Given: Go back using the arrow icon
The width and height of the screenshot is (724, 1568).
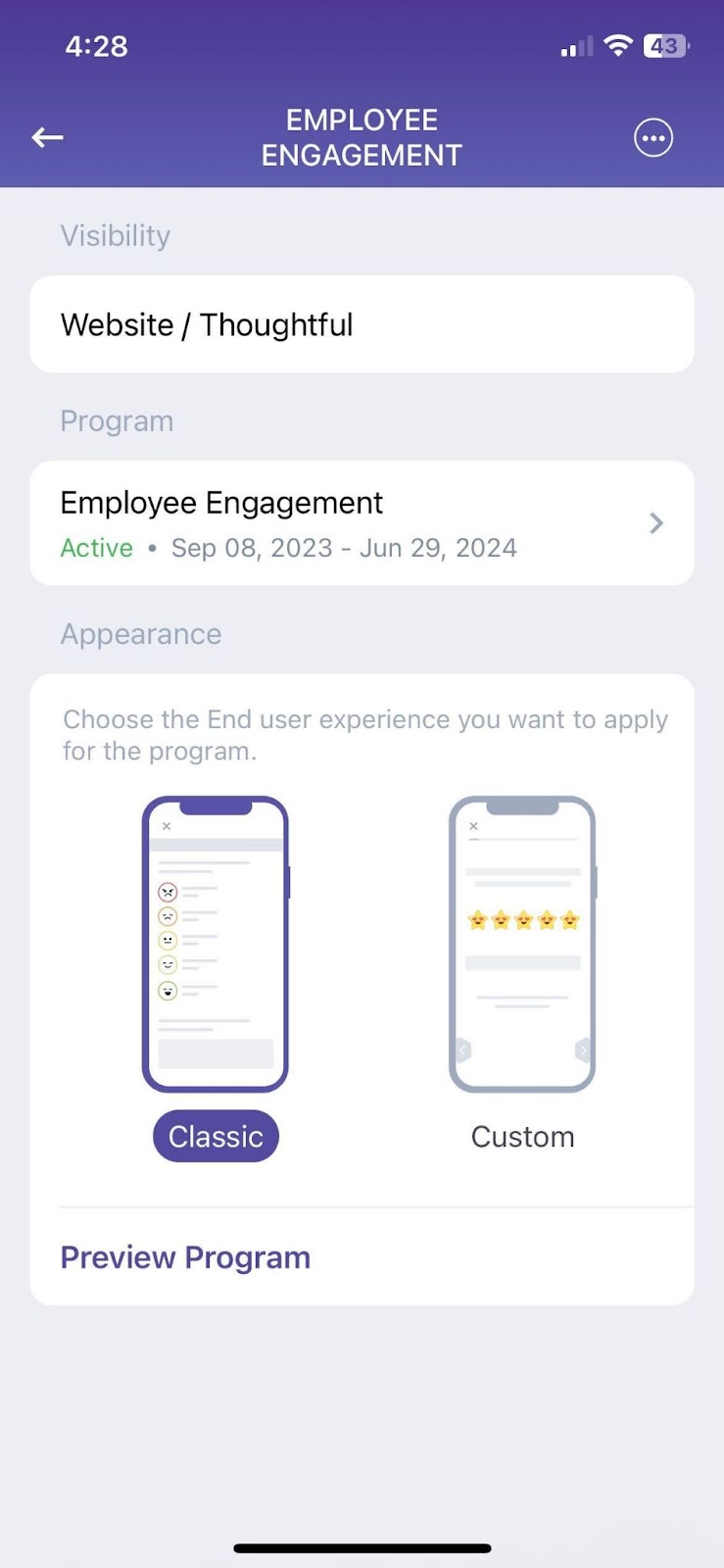Looking at the screenshot, I should click(47, 138).
